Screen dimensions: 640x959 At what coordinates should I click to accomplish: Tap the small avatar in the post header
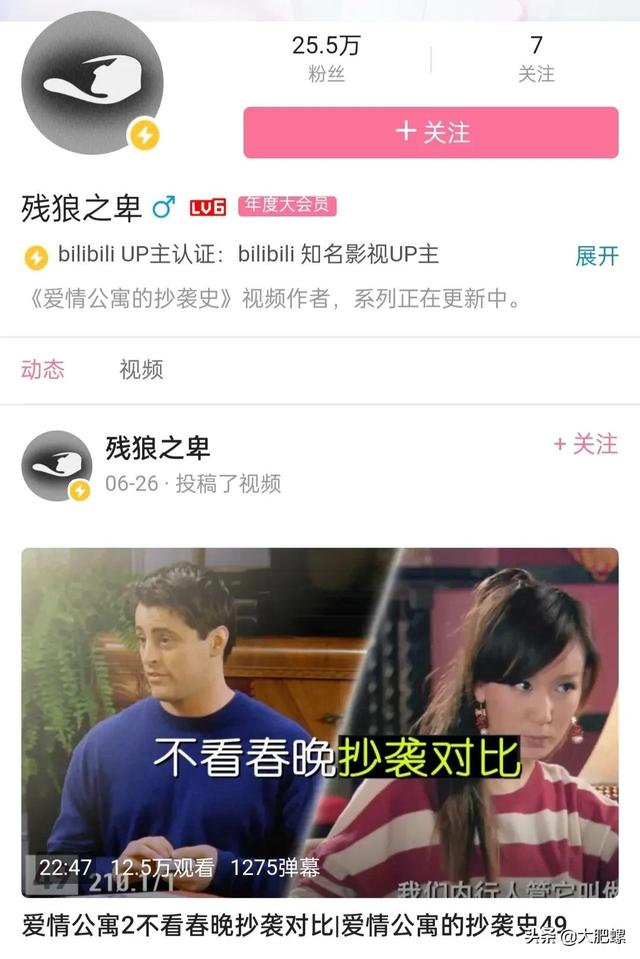(x=57, y=466)
